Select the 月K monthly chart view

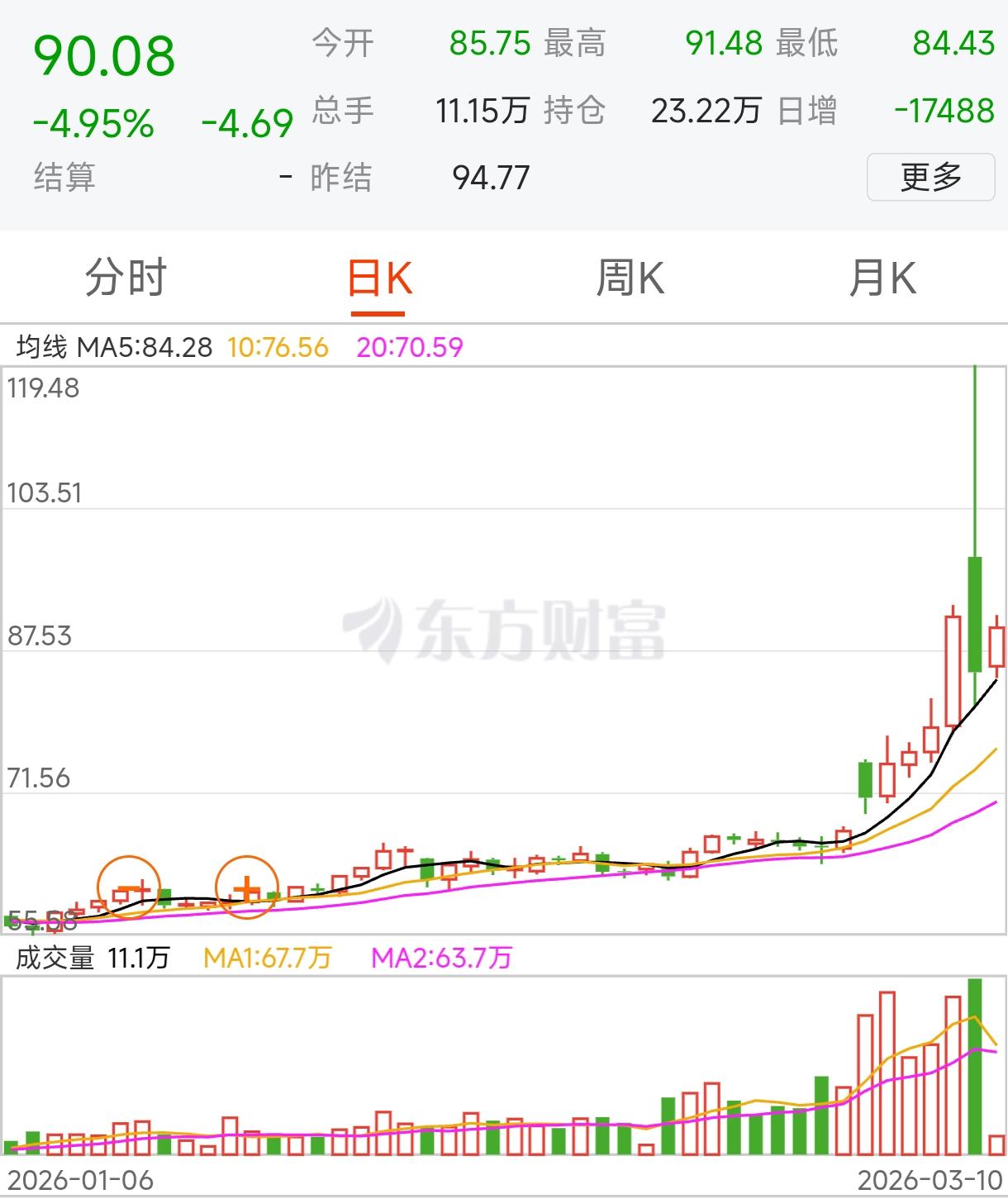pos(886,278)
